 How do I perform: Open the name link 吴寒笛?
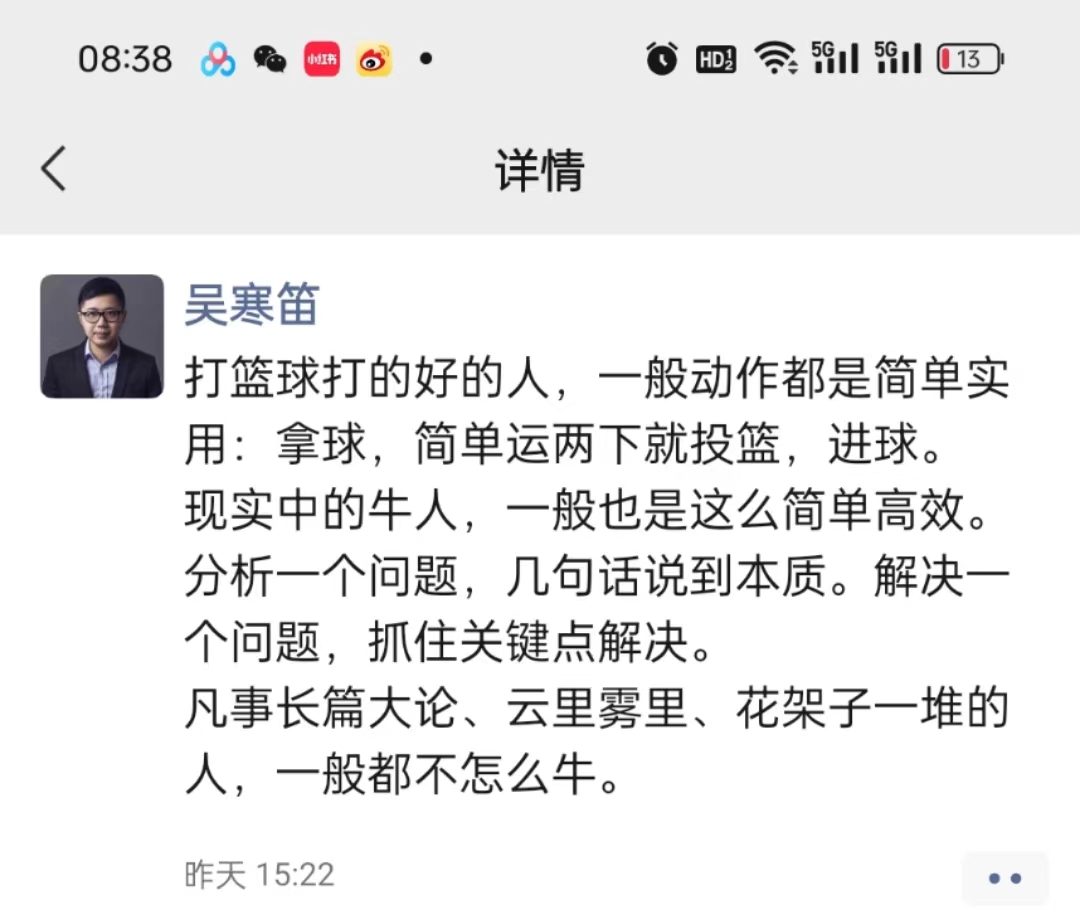pos(251,304)
